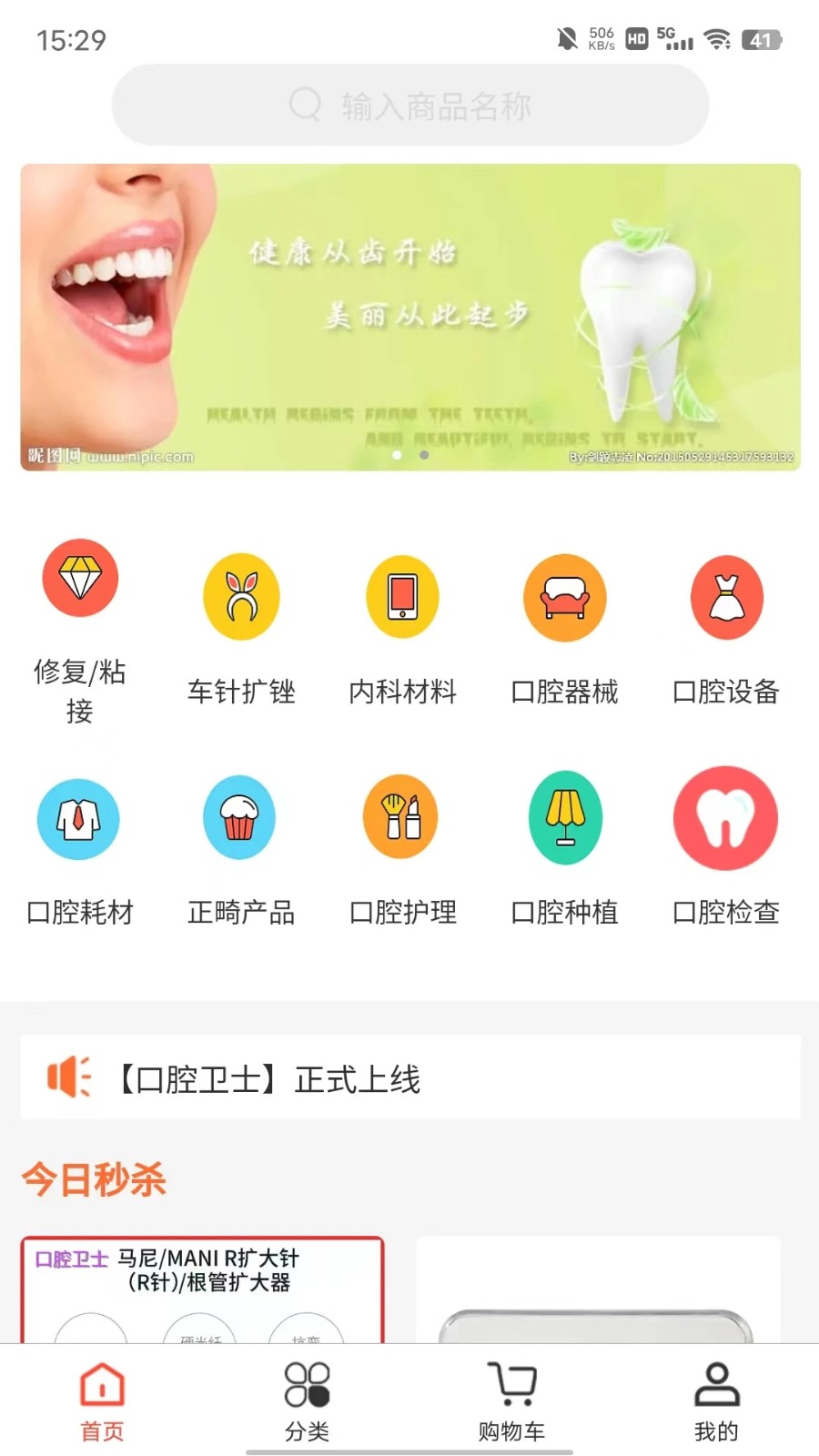Open the banner promoting 健康从齿开始
819x1456 pixels.
(409, 317)
